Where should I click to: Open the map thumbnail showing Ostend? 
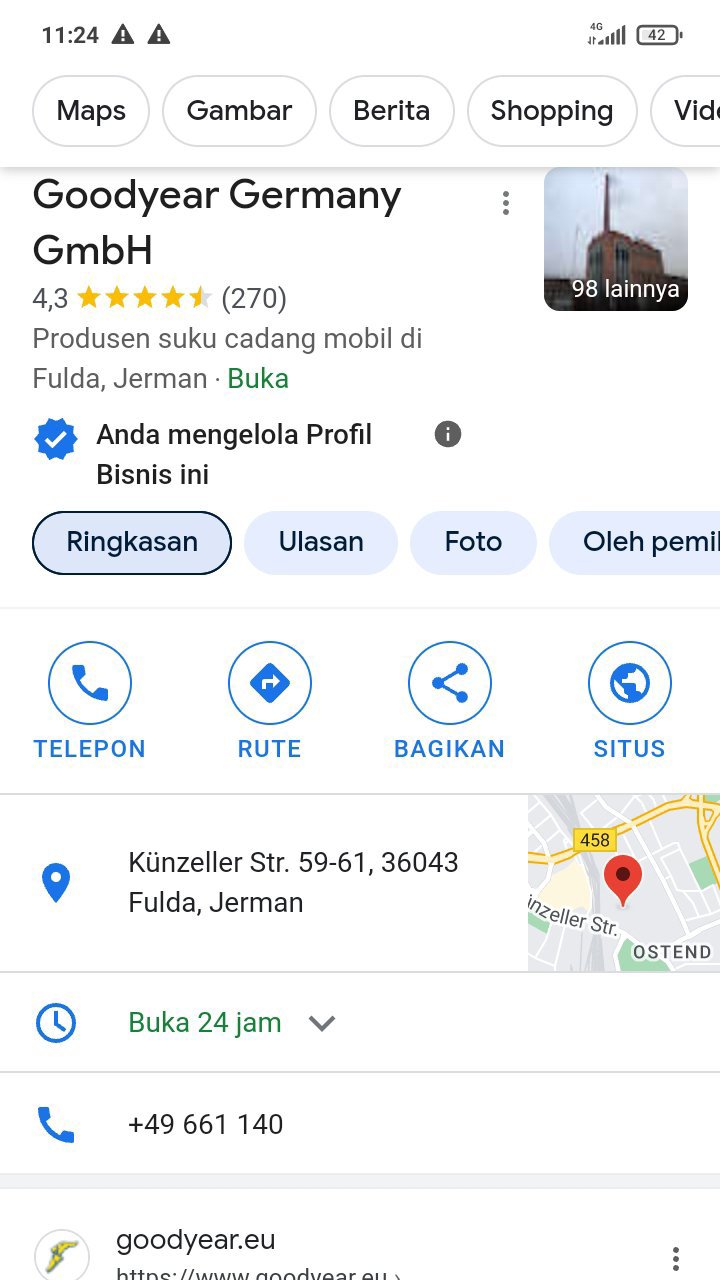[623, 882]
